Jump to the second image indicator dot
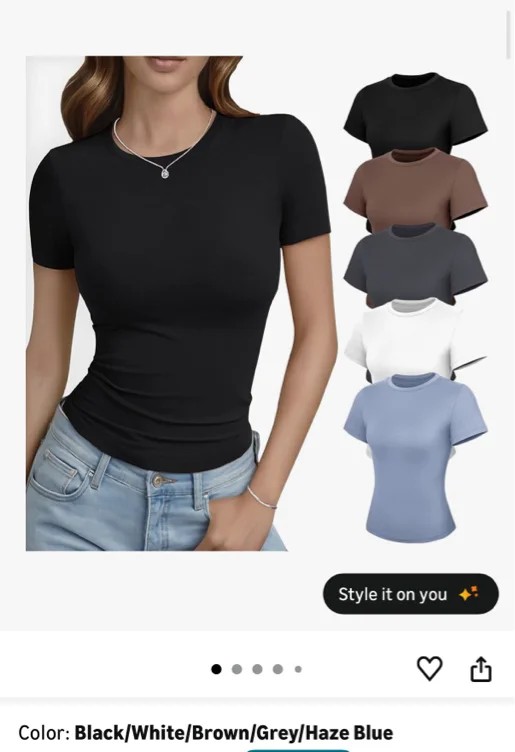 (237, 669)
